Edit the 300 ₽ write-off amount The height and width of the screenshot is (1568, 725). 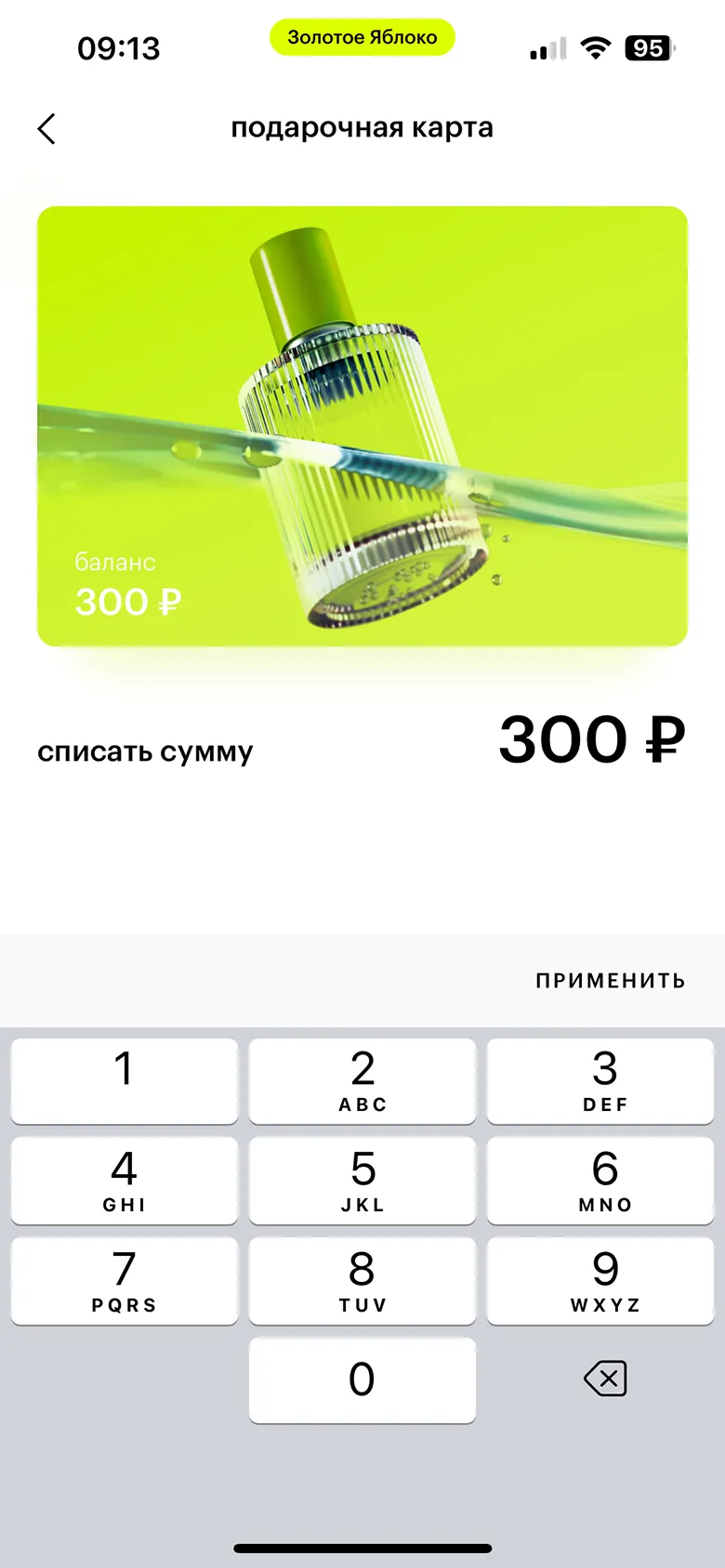592,740
